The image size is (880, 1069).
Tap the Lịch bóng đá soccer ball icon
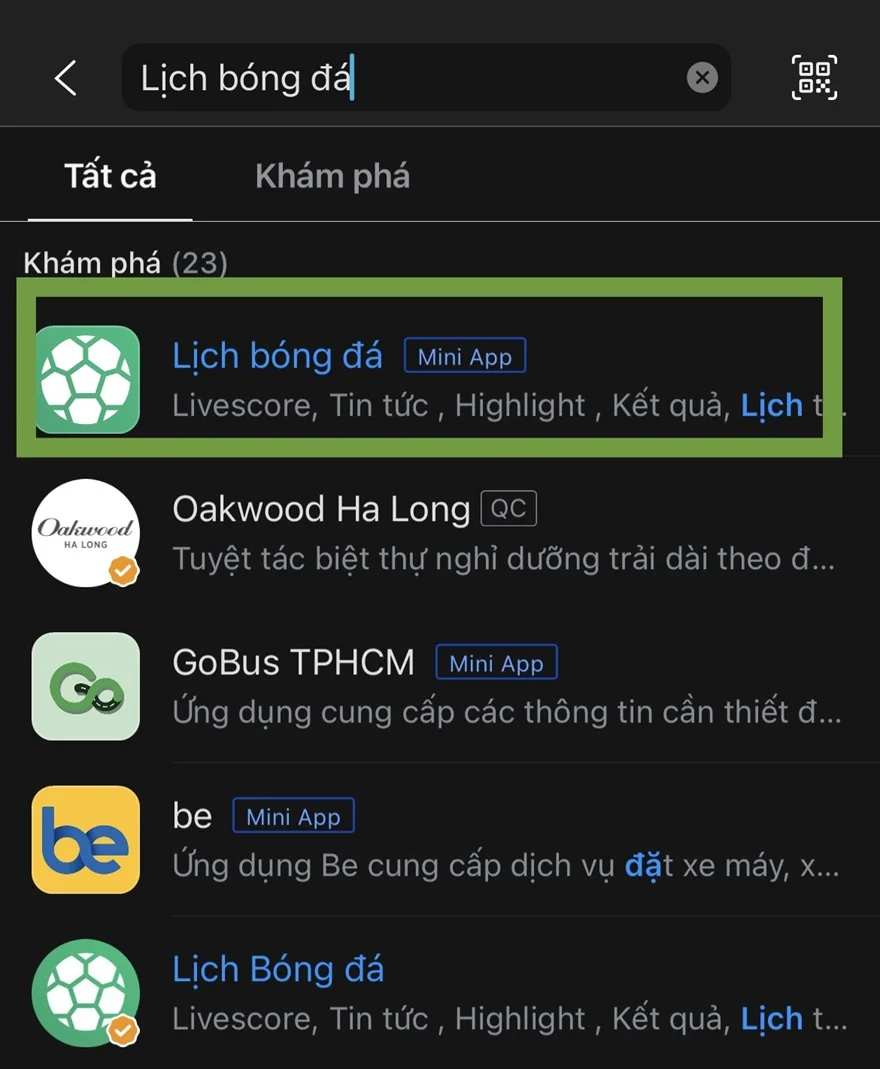[86, 380]
